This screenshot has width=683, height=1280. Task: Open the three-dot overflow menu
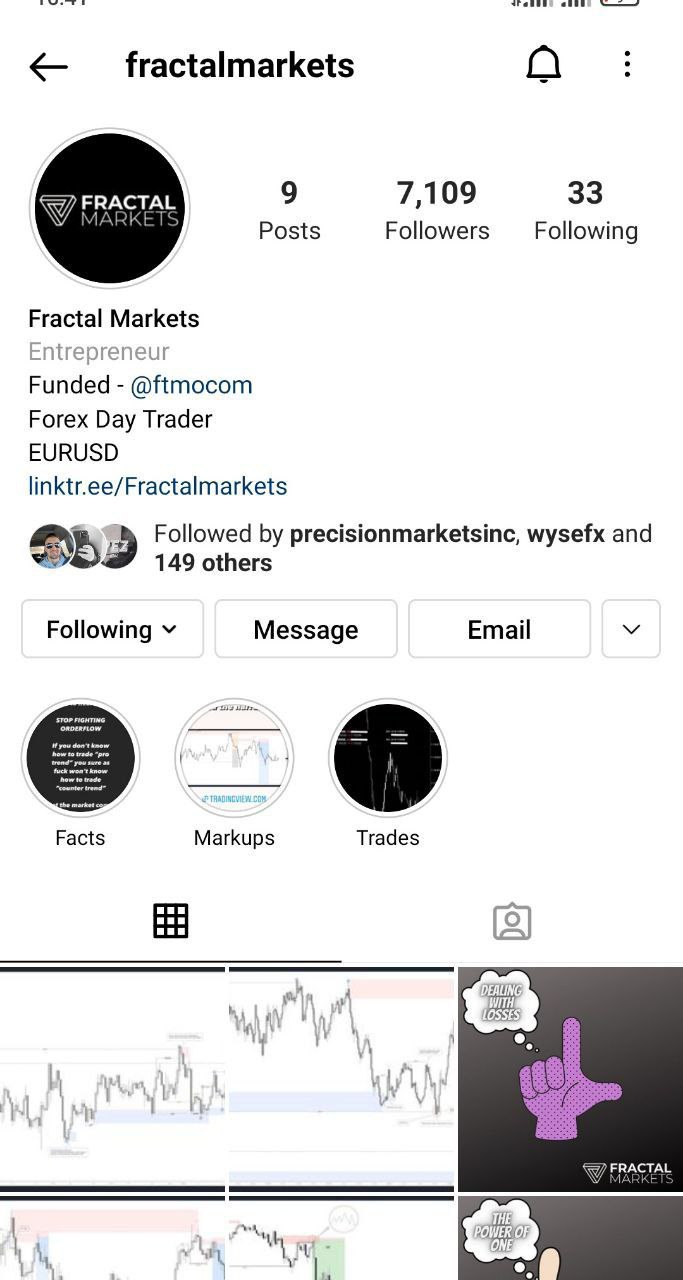[627, 66]
